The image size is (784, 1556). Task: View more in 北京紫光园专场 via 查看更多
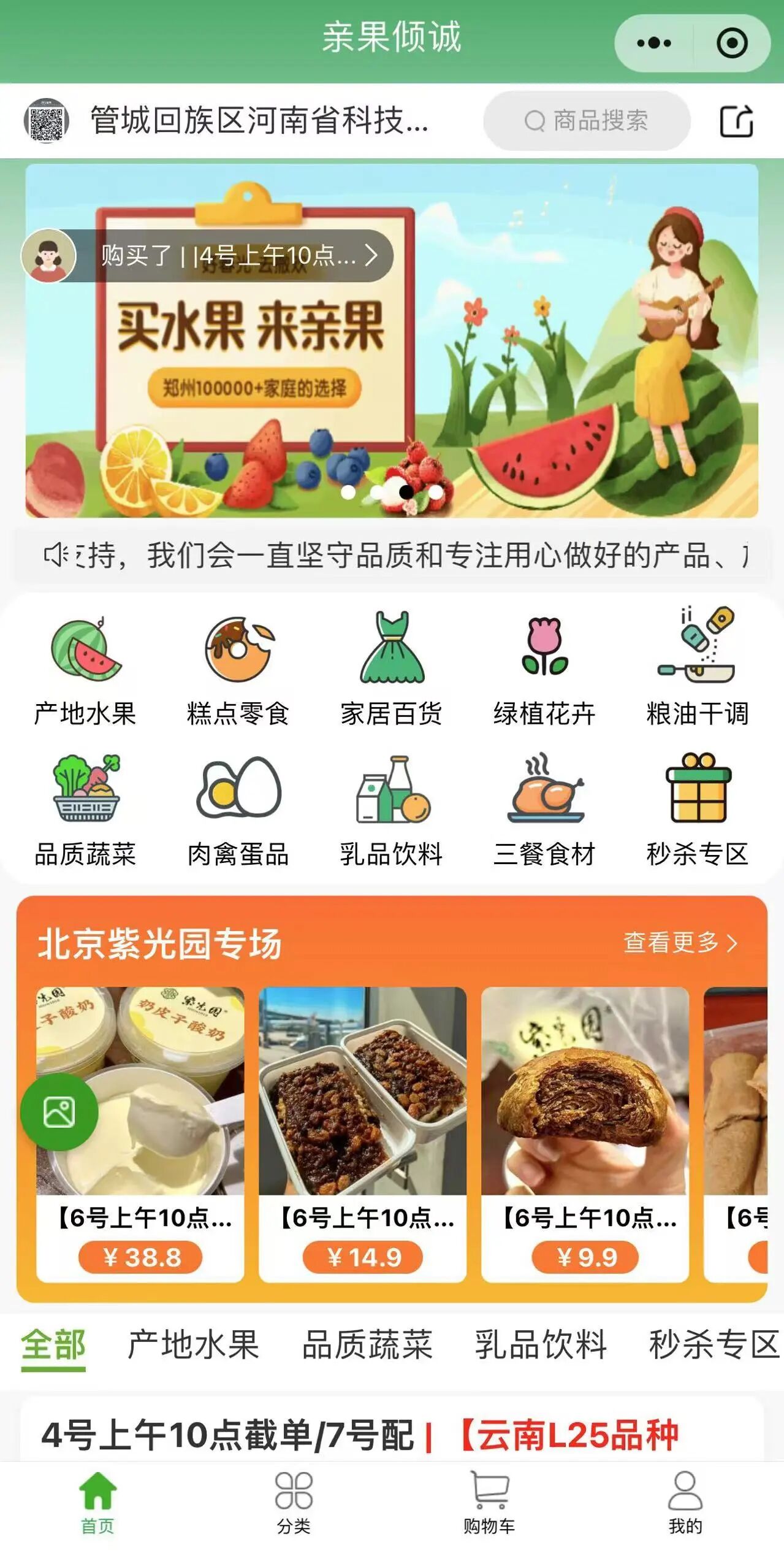tap(680, 942)
